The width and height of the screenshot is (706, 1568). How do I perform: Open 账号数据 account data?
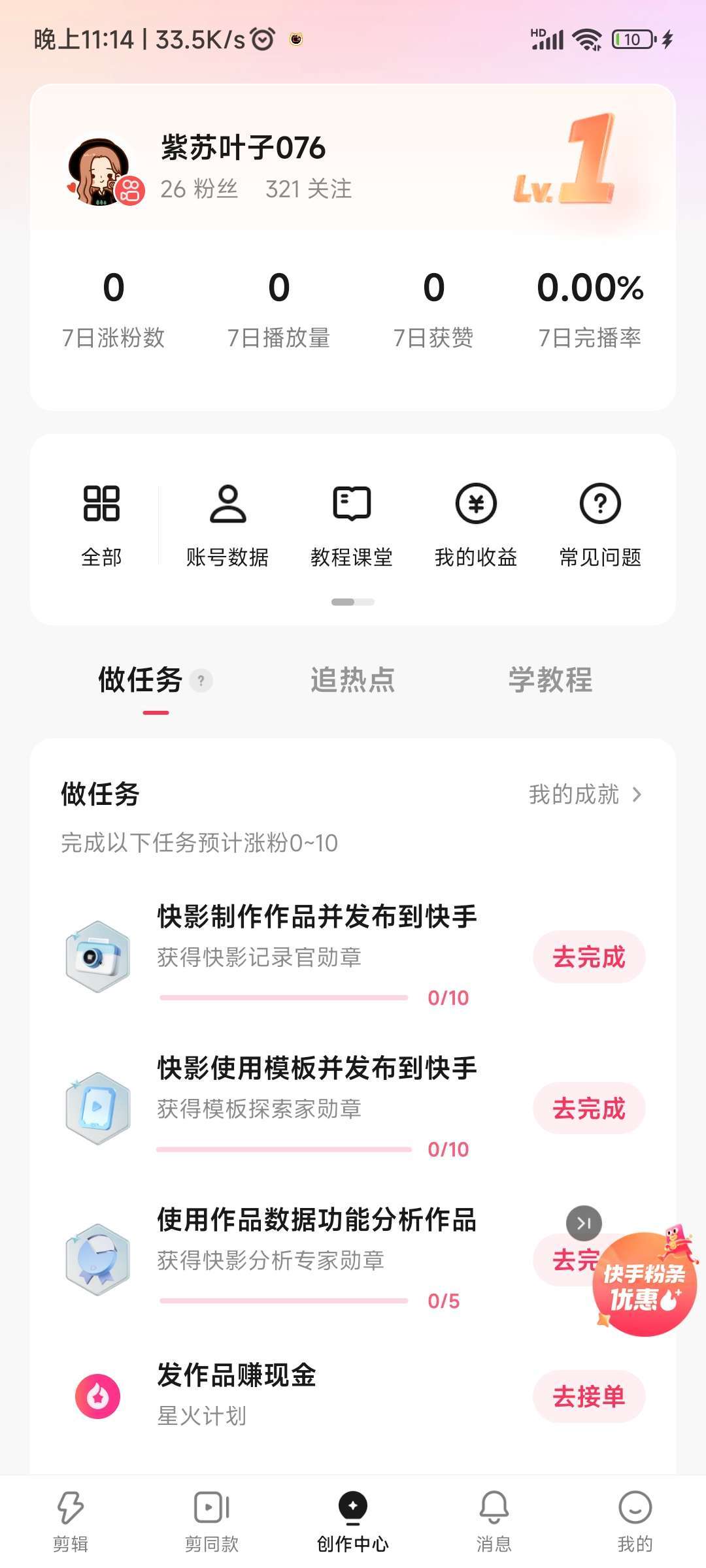pyautogui.click(x=227, y=524)
